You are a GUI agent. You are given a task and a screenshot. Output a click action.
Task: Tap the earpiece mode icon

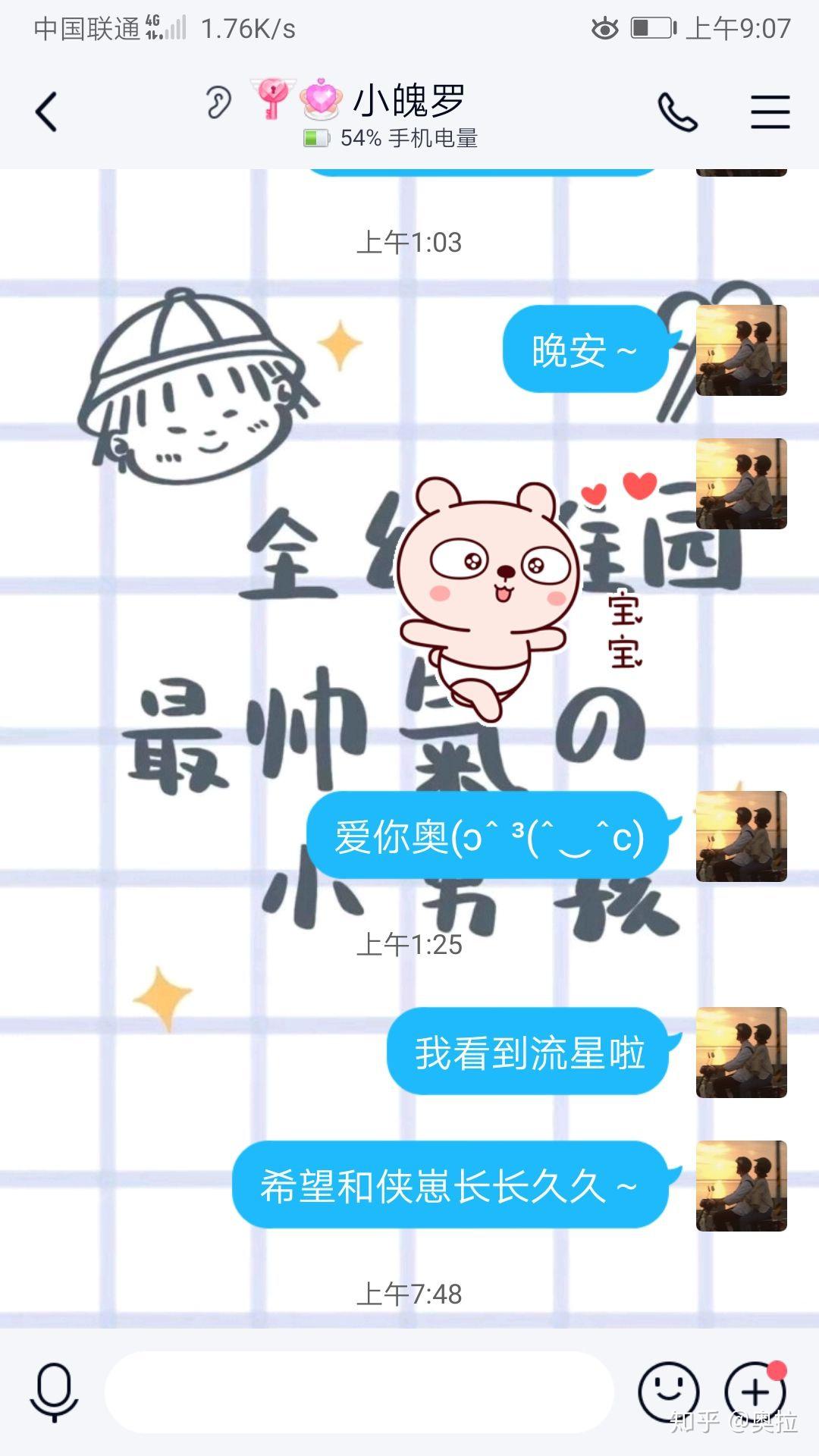coord(218,102)
